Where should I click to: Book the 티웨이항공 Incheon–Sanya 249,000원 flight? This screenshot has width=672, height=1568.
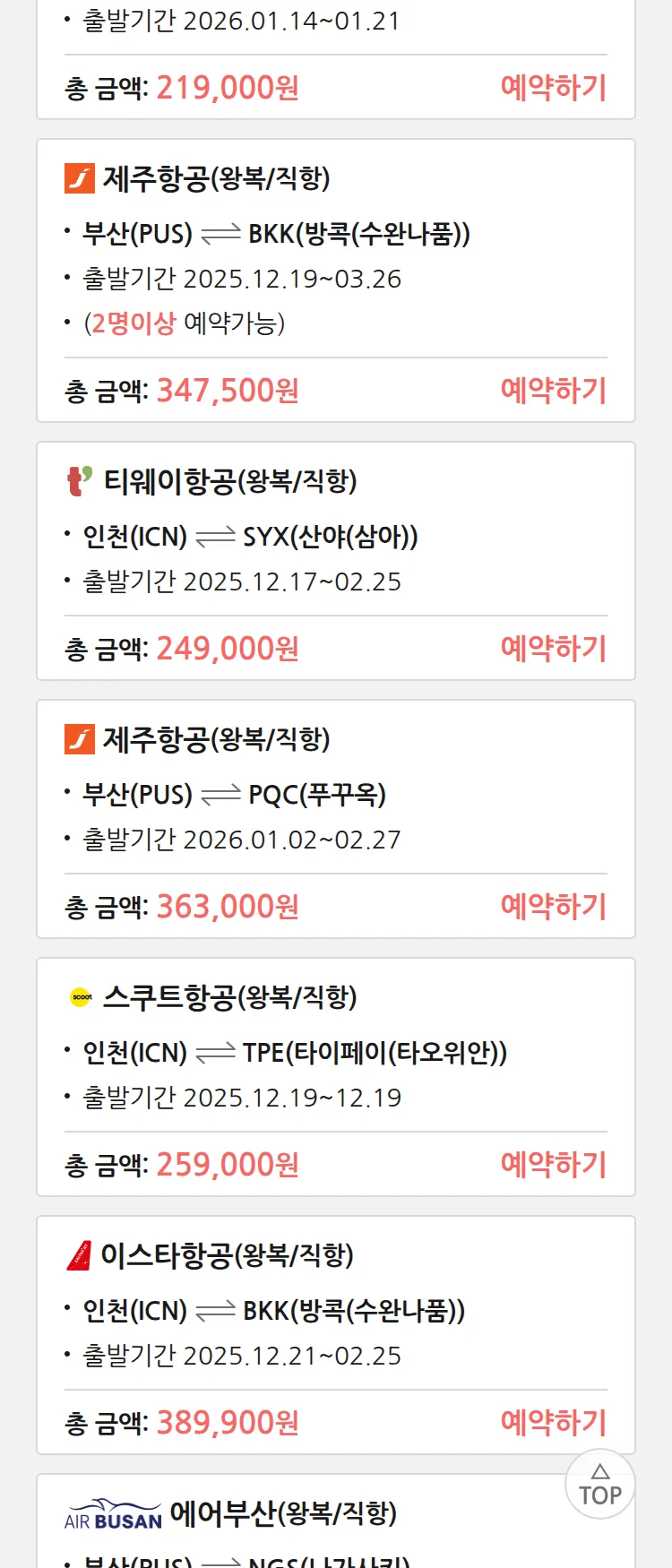tap(553, 649)
